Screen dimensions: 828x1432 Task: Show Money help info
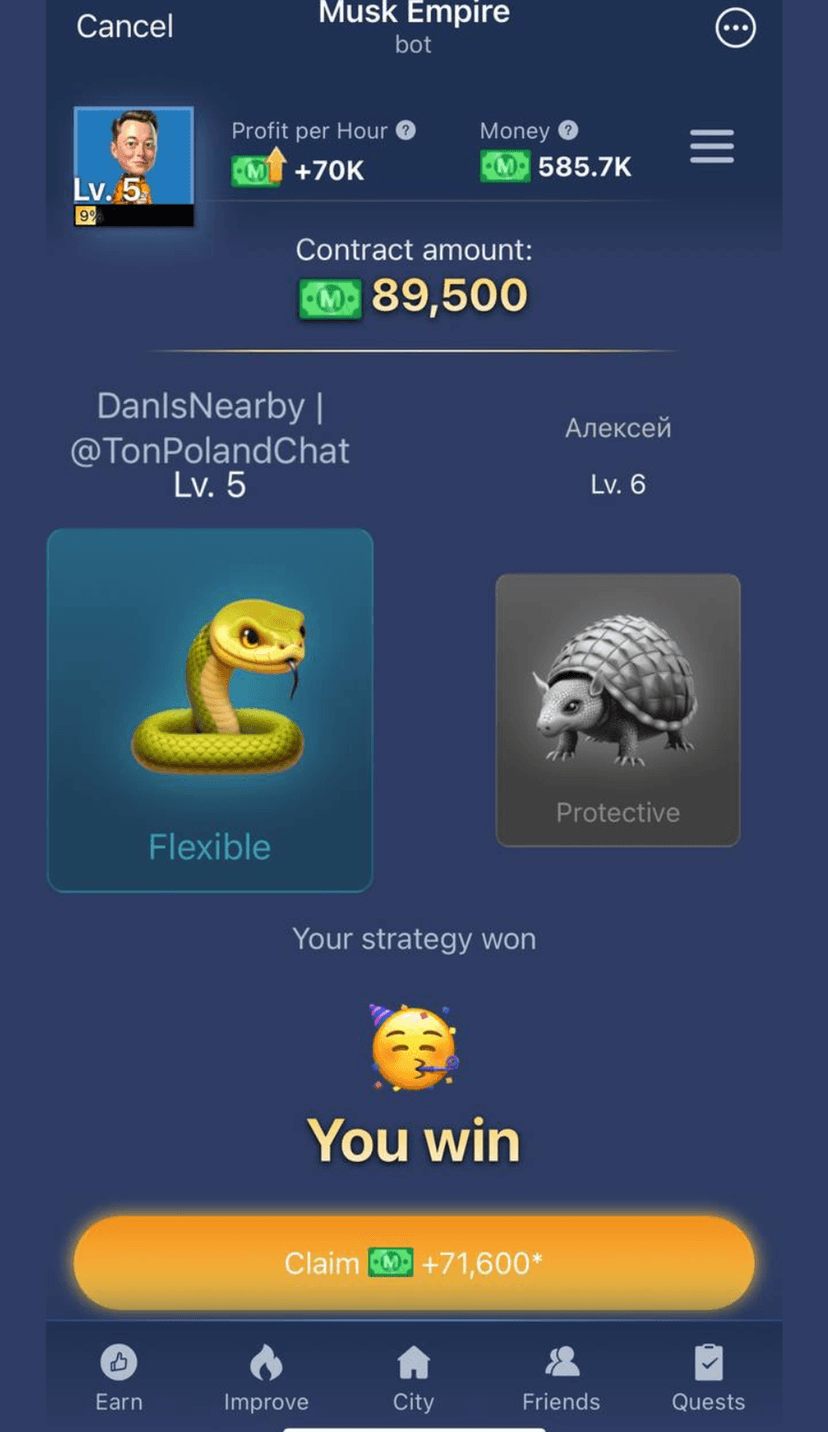(x=568, y=130)
